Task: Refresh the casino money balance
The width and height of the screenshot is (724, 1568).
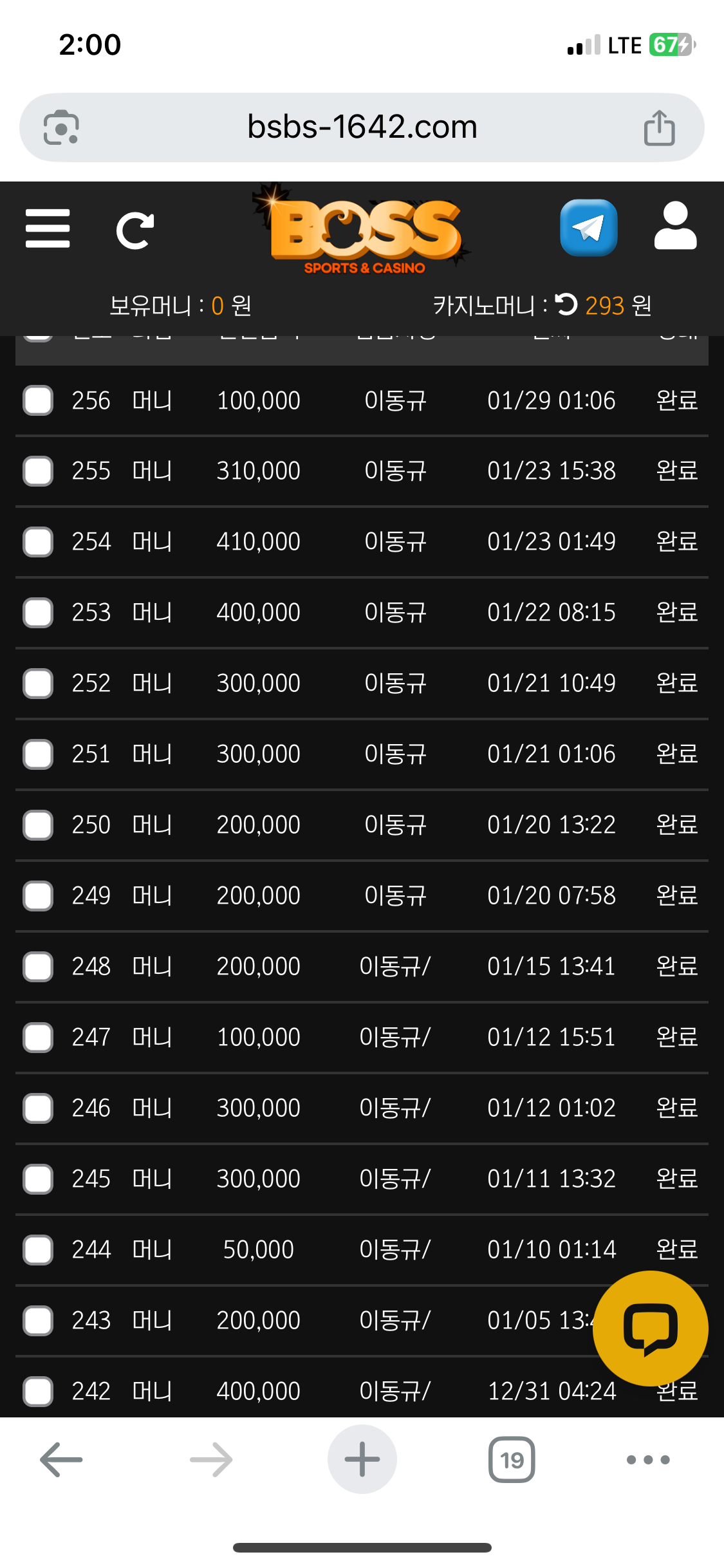Action: 567,304
